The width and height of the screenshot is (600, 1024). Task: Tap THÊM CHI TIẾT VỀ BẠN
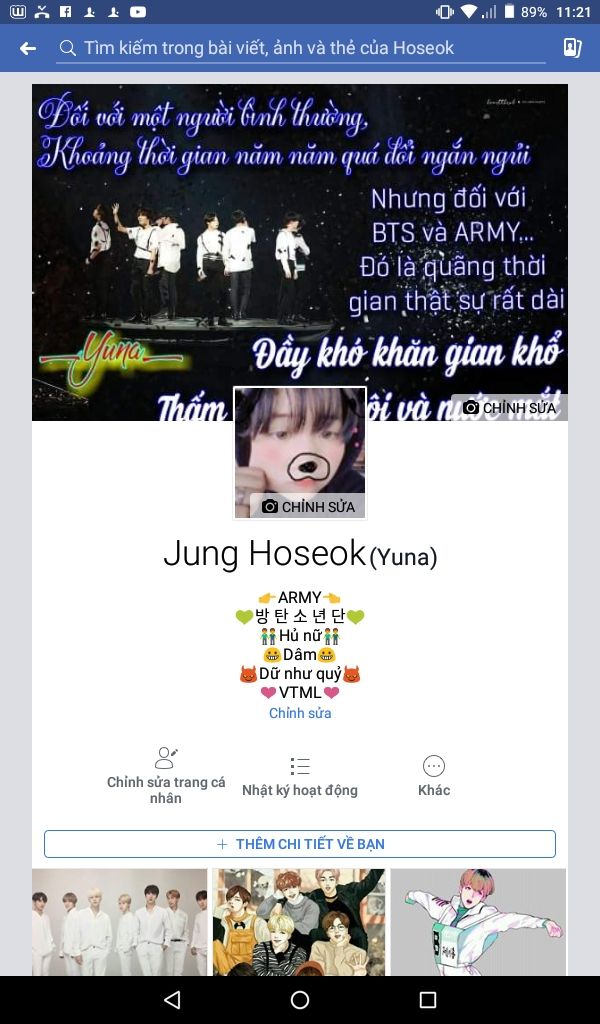300,844
